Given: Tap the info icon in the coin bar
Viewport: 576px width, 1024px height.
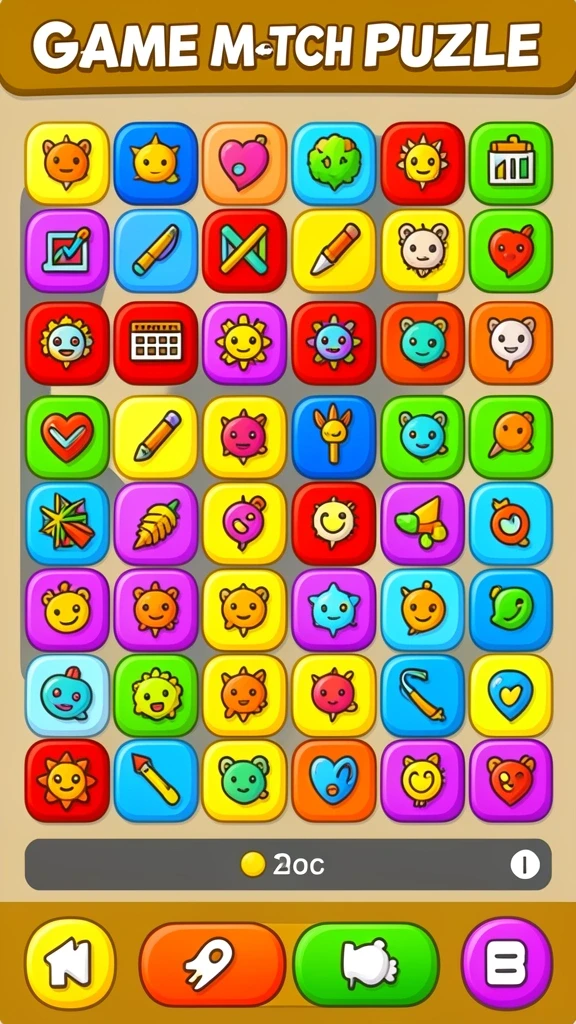Looking at the screenshot, I should (525, 865).
